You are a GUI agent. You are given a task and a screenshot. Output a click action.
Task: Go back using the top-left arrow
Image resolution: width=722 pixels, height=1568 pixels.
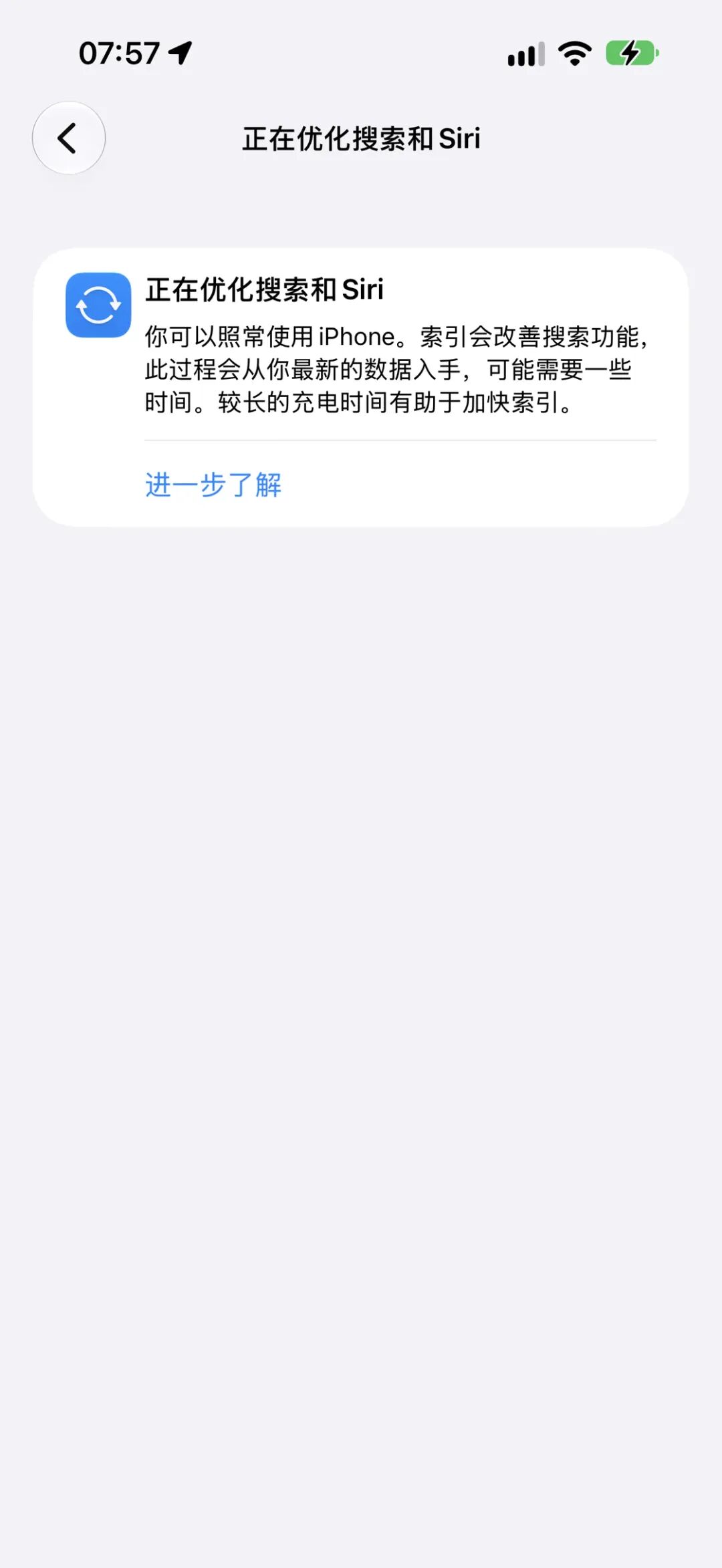pos(69,138)
